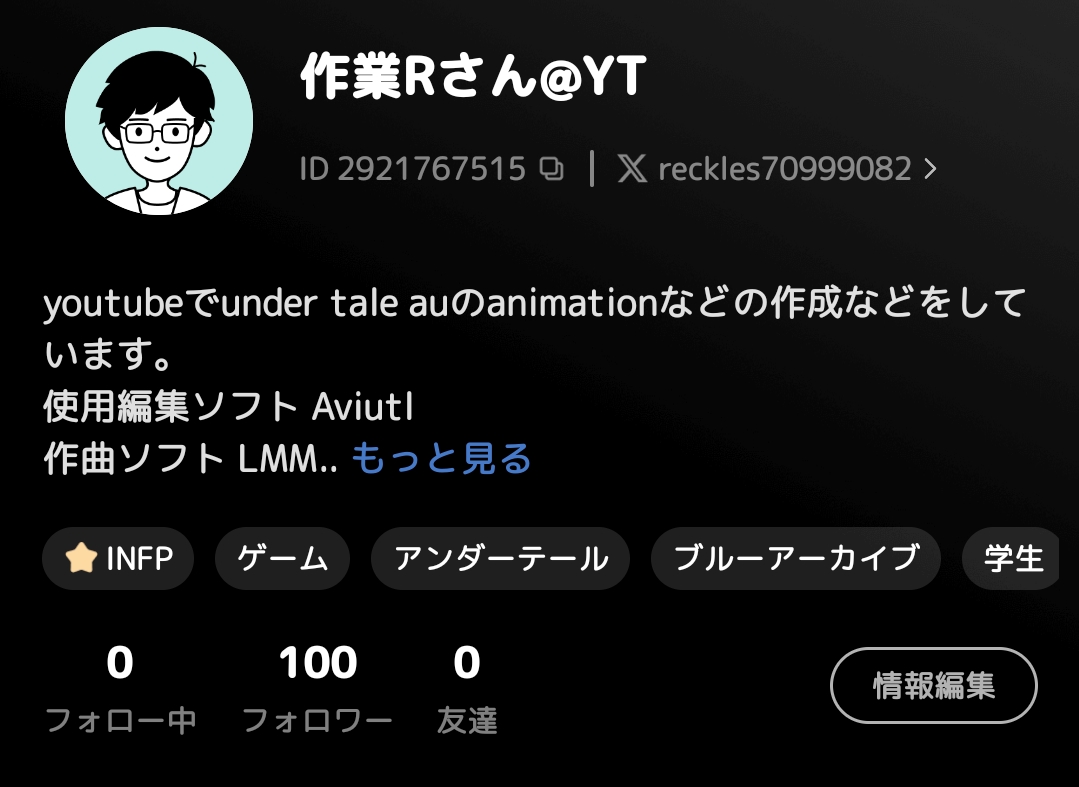
Task: View the 100 フォロワー list
Action: [317, 688]
